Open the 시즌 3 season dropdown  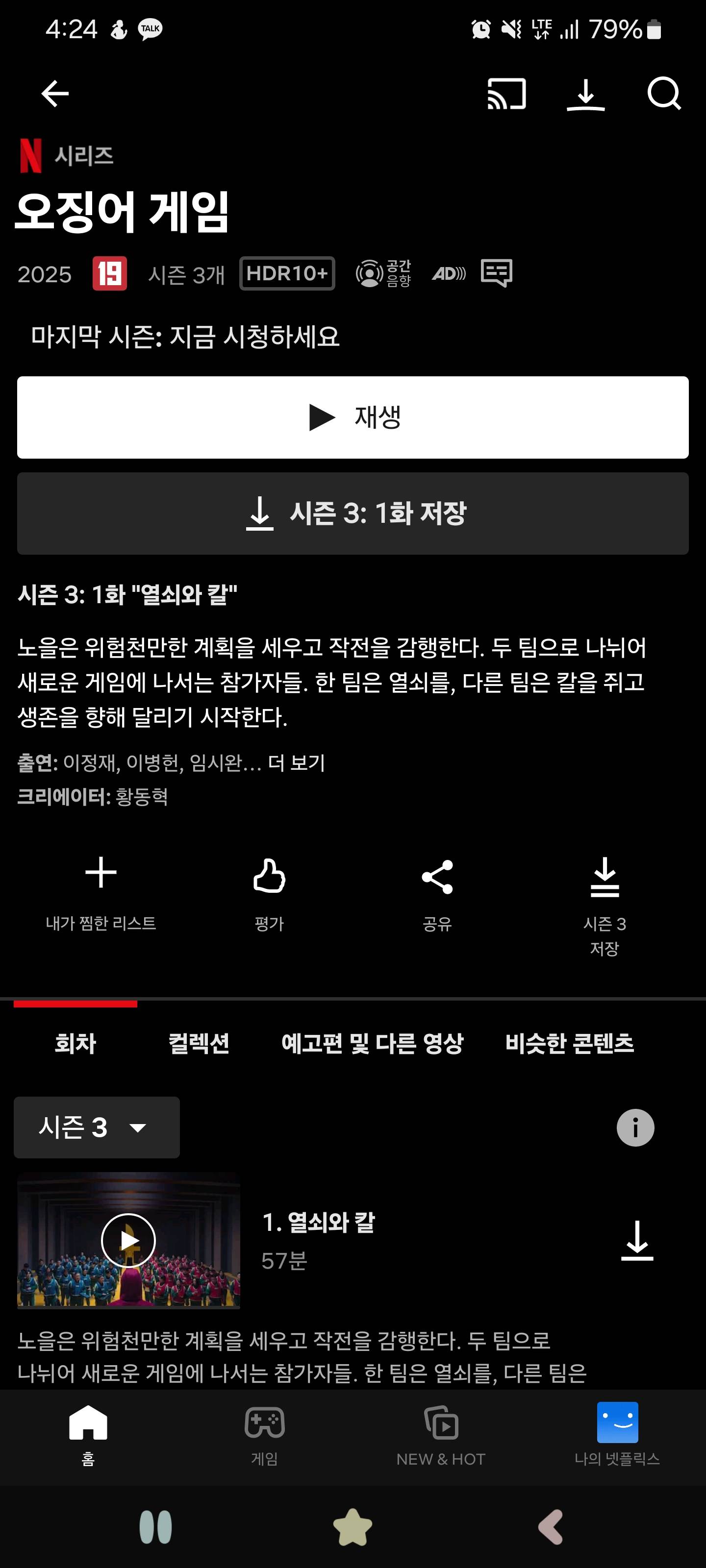[x=96, y=1127]
